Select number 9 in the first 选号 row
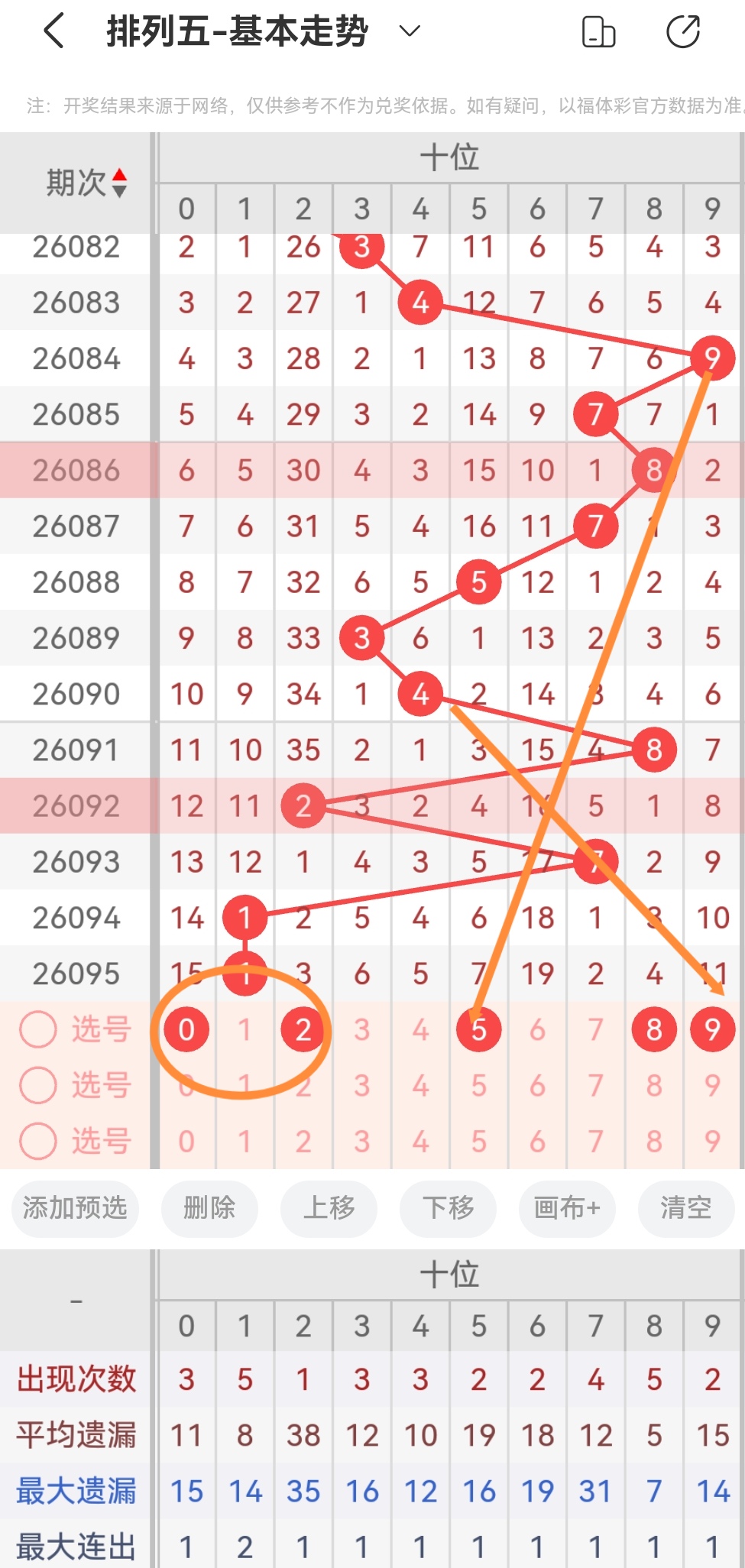Image resolution: width=745 pixels, height=1568 pixels. (711, 1029)
